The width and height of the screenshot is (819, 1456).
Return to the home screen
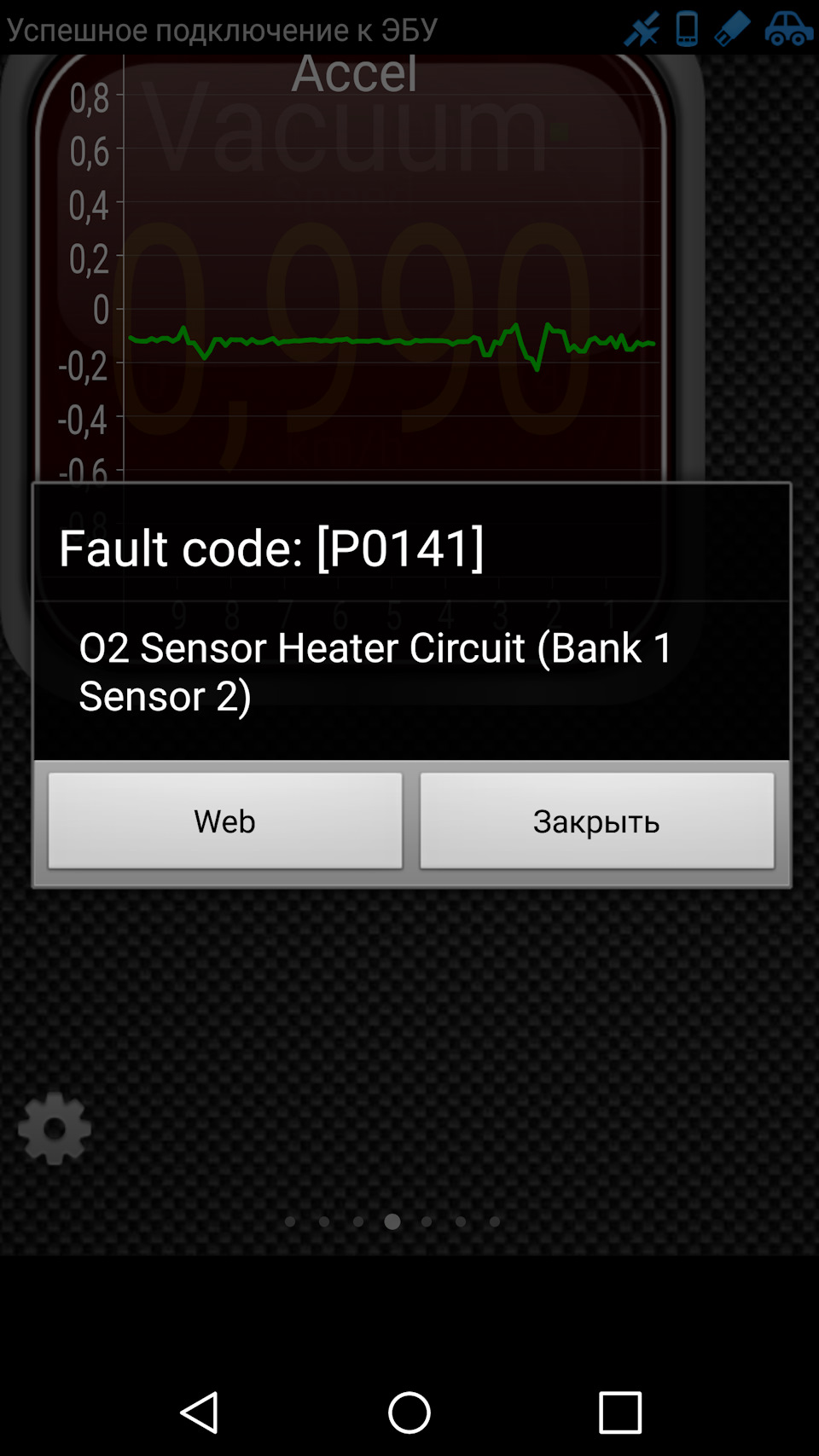tap(409, 1412)
